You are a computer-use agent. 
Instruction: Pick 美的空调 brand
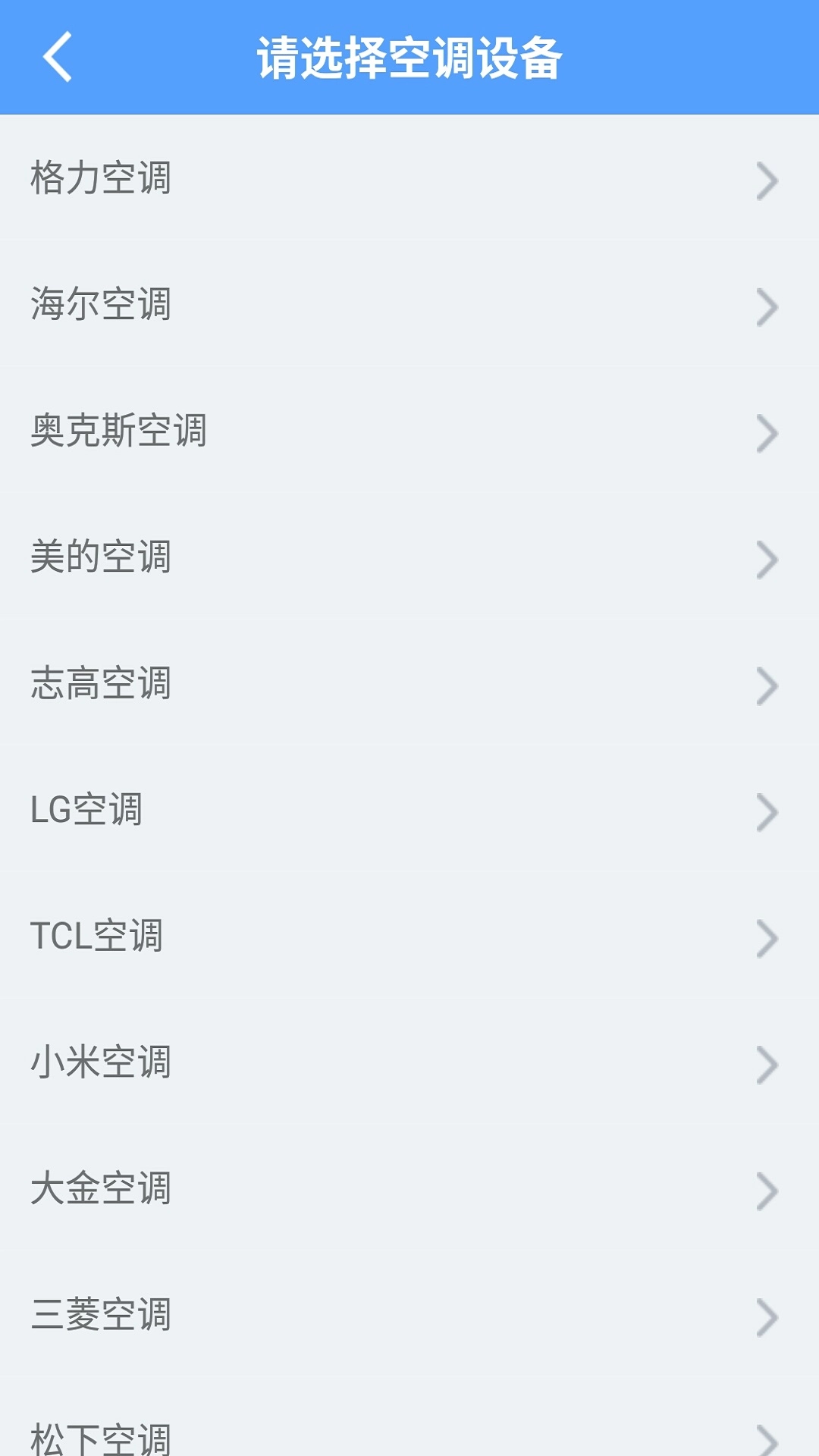point(409,557)
